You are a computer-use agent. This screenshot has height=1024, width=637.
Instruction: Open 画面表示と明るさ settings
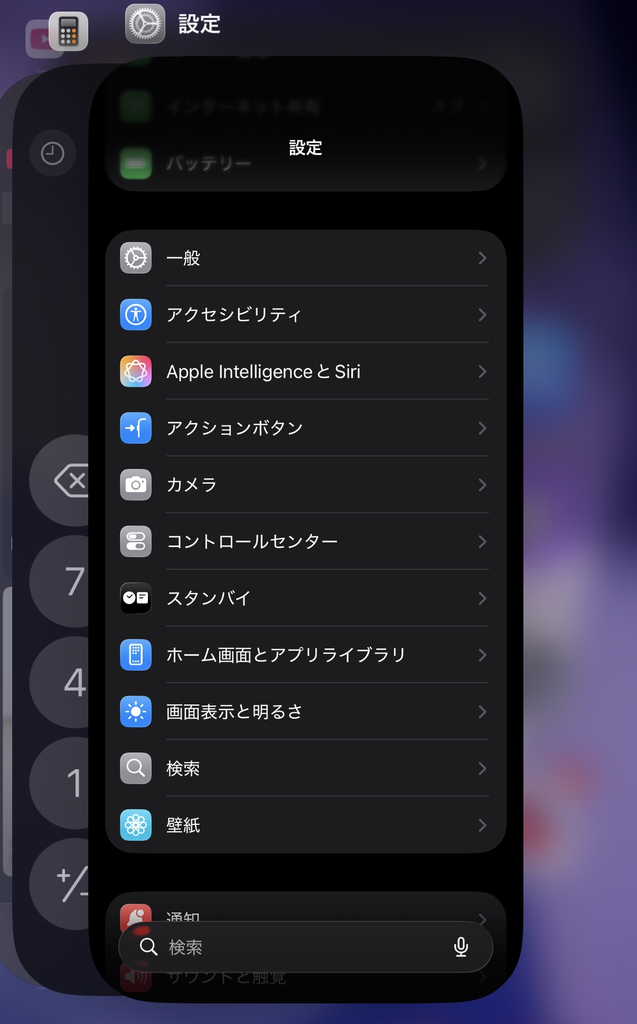[305, 712]
